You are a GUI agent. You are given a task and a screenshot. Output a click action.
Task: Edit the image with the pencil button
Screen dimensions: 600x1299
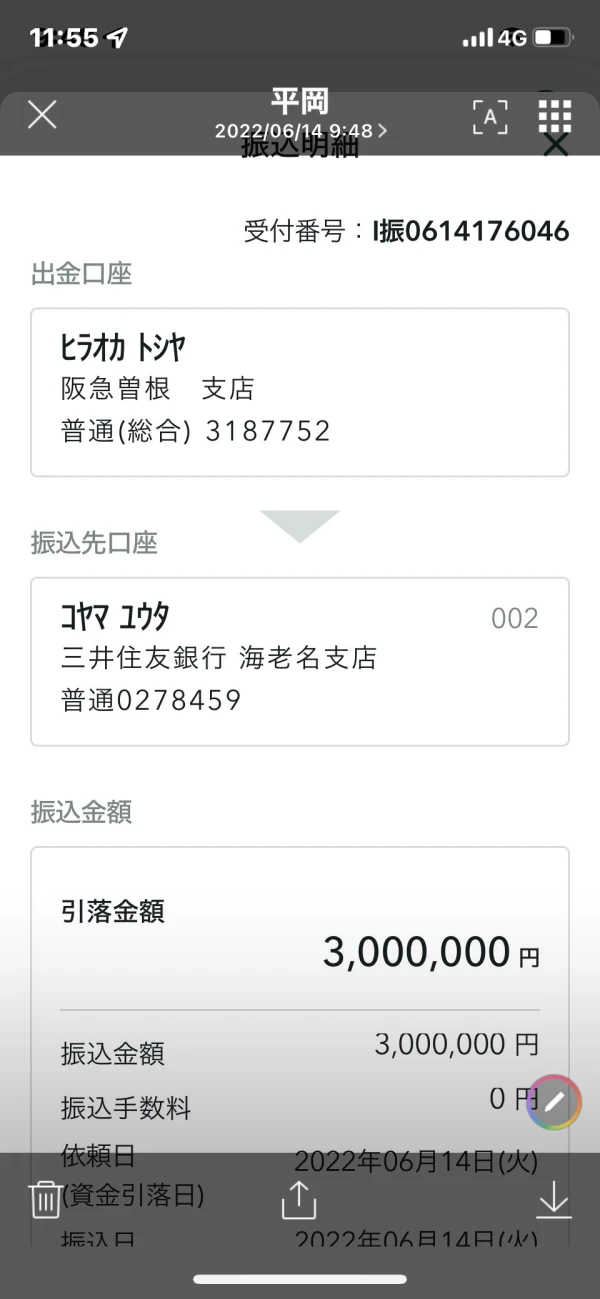[x=554, y=1102]
